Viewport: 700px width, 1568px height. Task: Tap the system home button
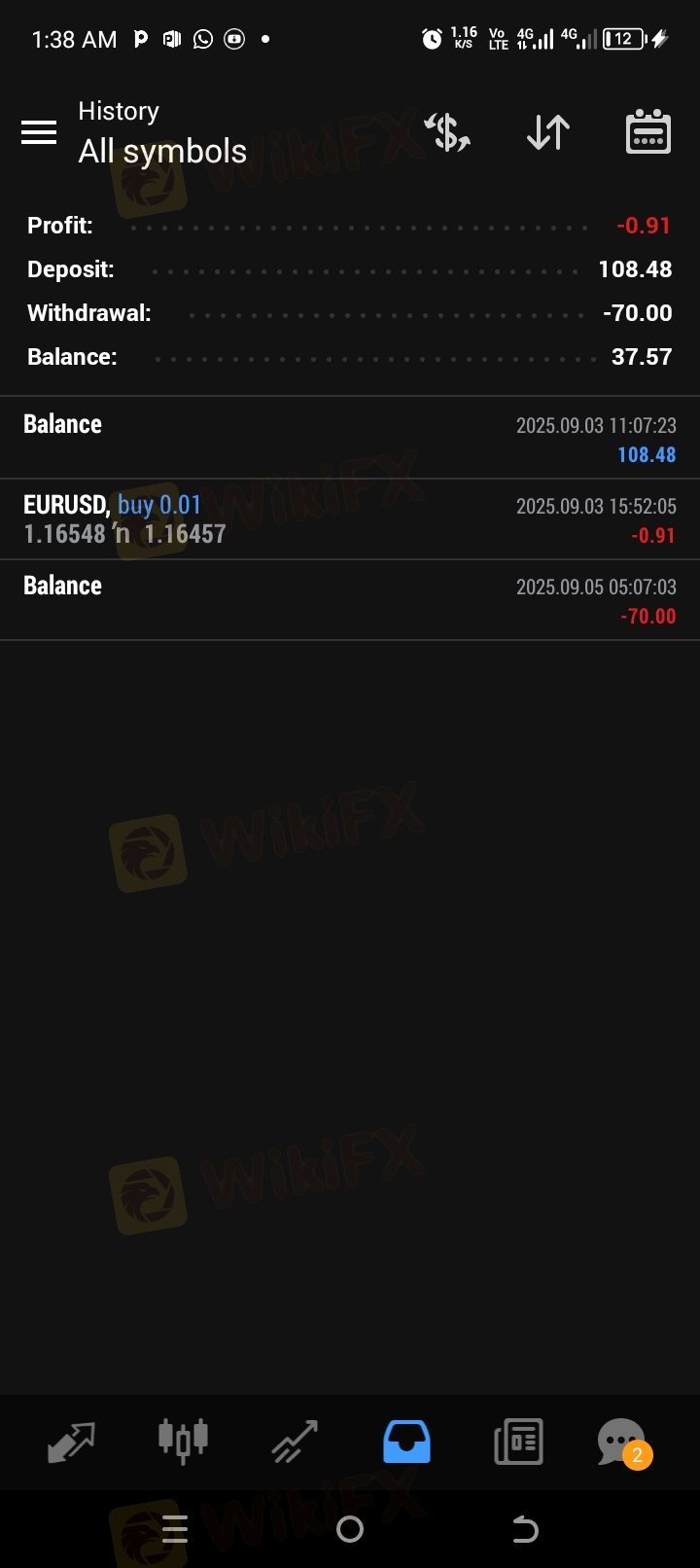[350, 1529]
